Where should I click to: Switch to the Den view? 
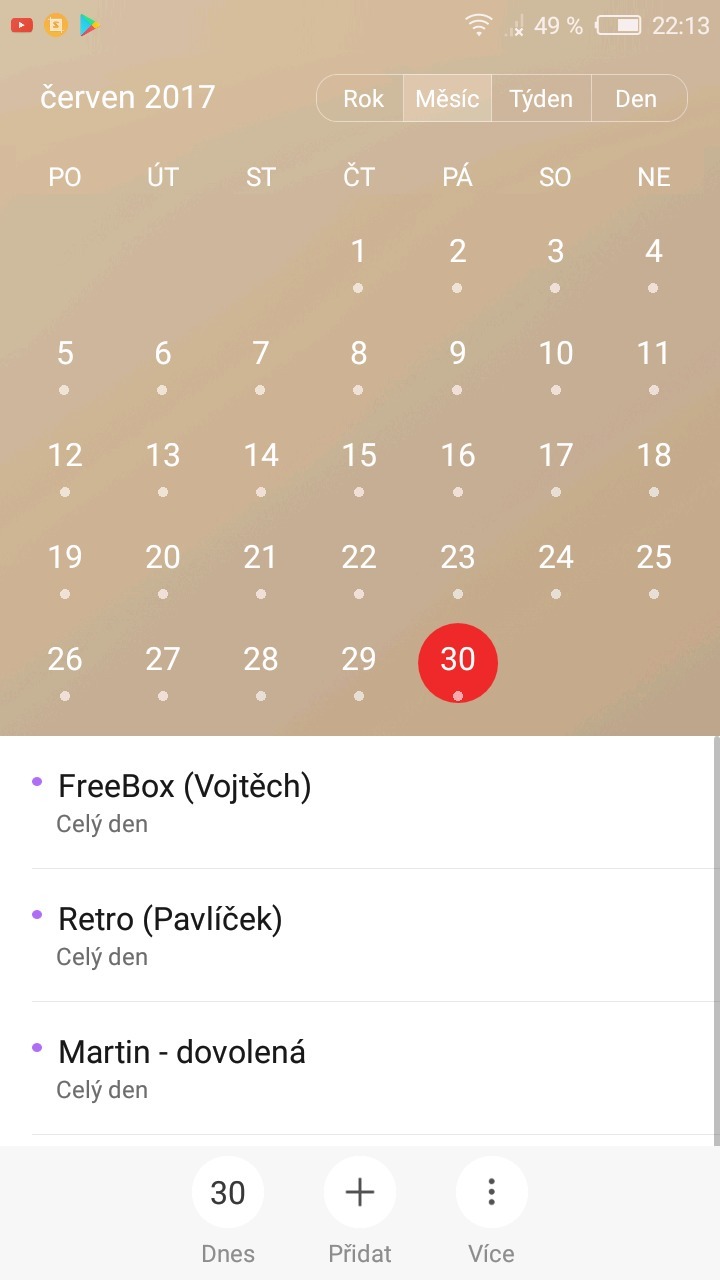(637, 99)
